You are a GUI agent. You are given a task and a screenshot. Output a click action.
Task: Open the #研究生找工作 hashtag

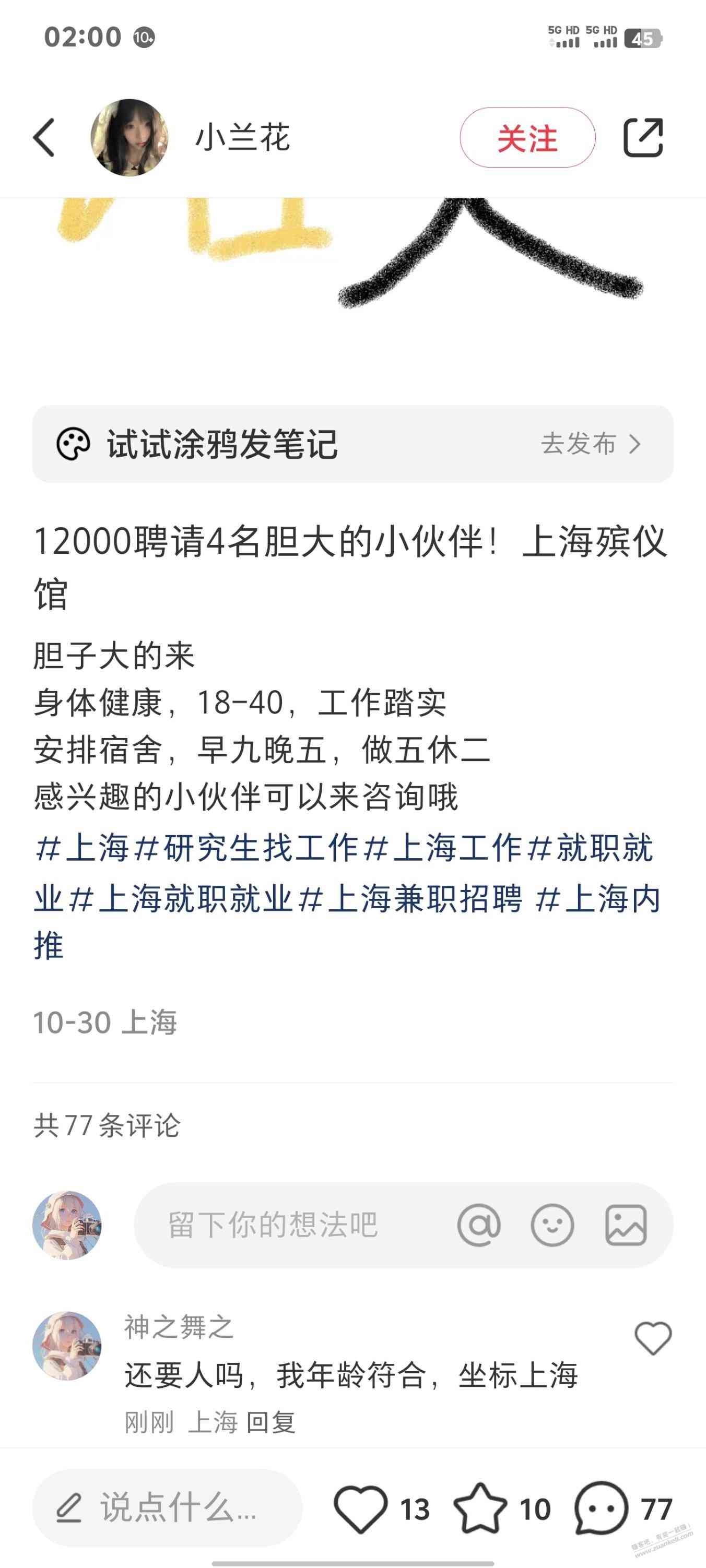(x=246, y=848)
